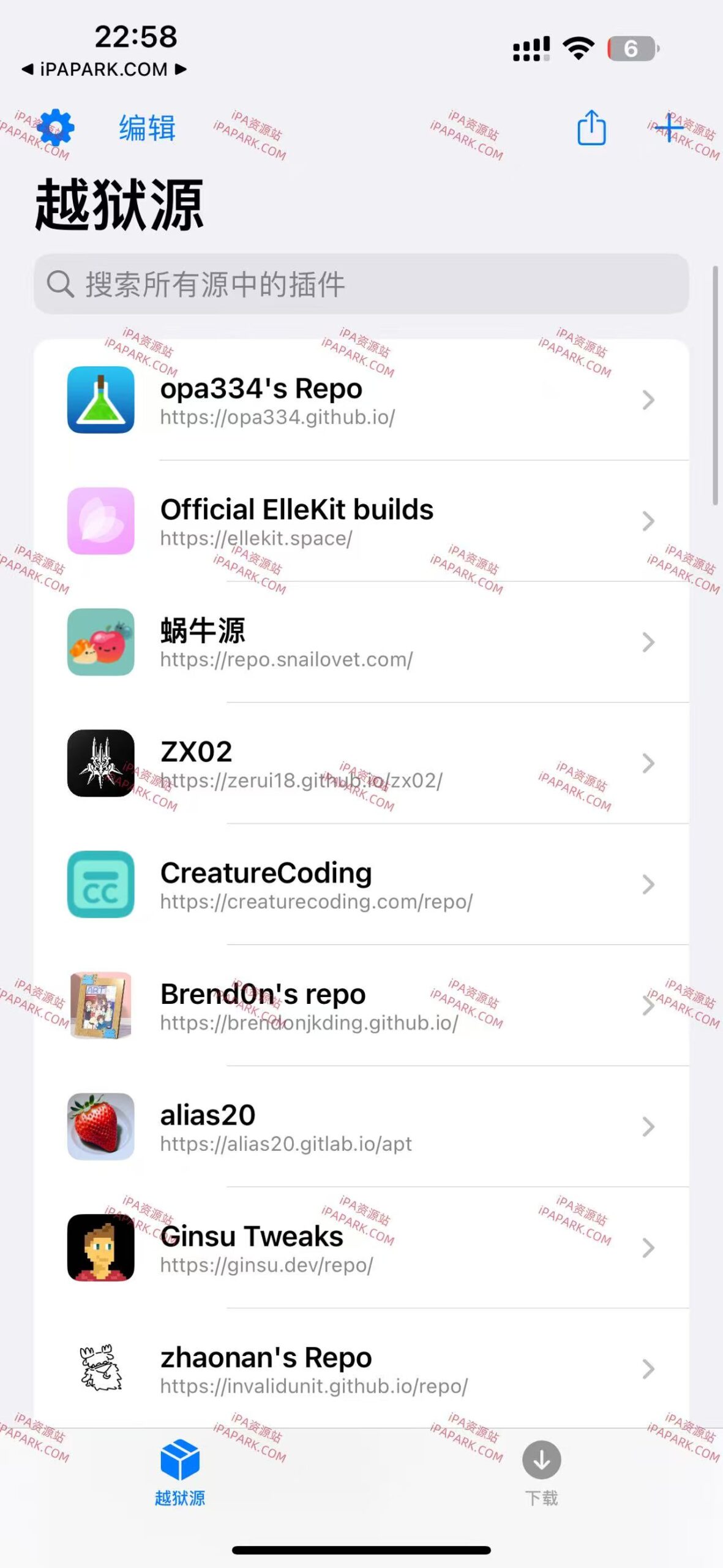Open the settings gear icon

(x=56, y=129)
